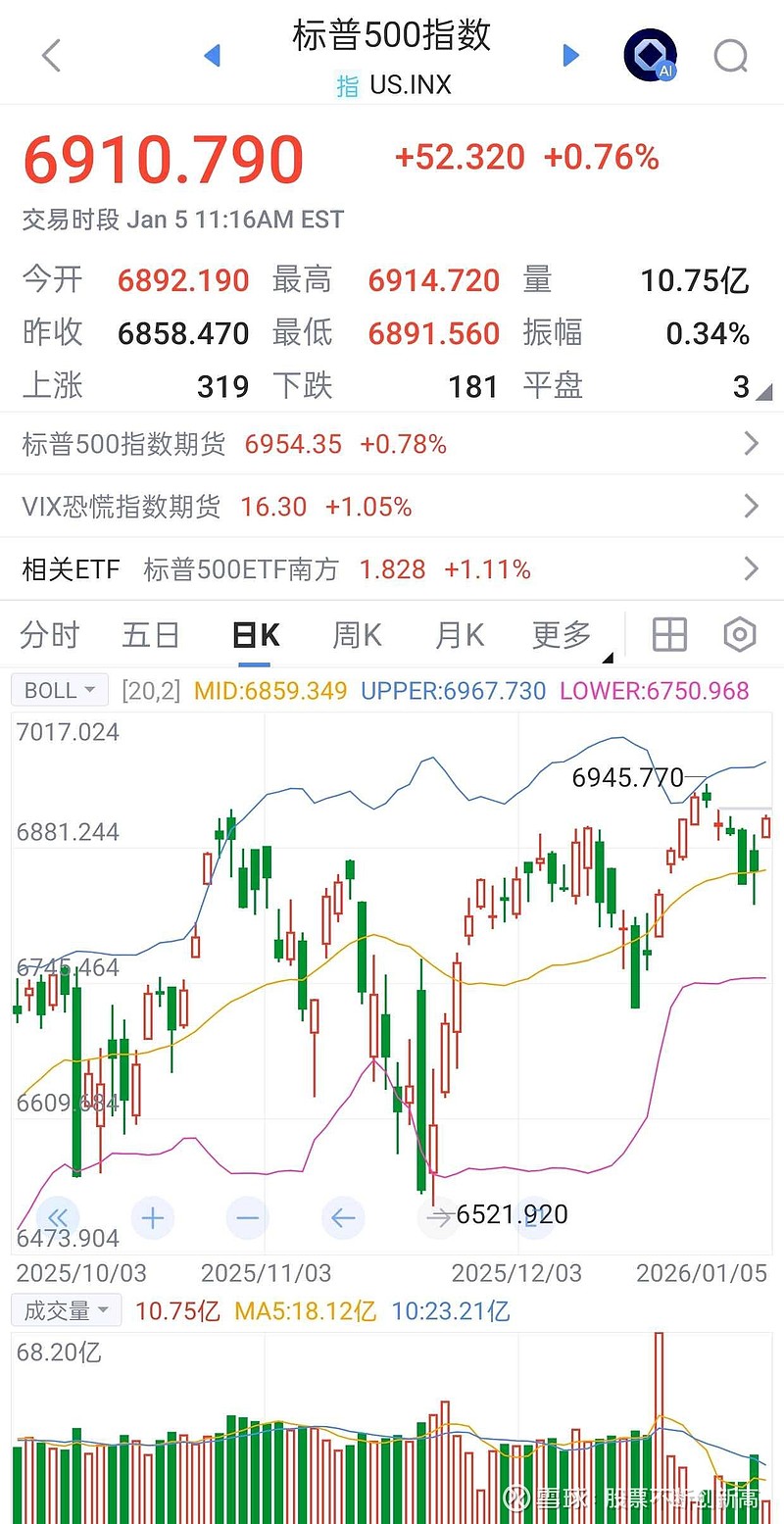Expand the 相关ETF row chevron
784x1524 pixels.
751,569
